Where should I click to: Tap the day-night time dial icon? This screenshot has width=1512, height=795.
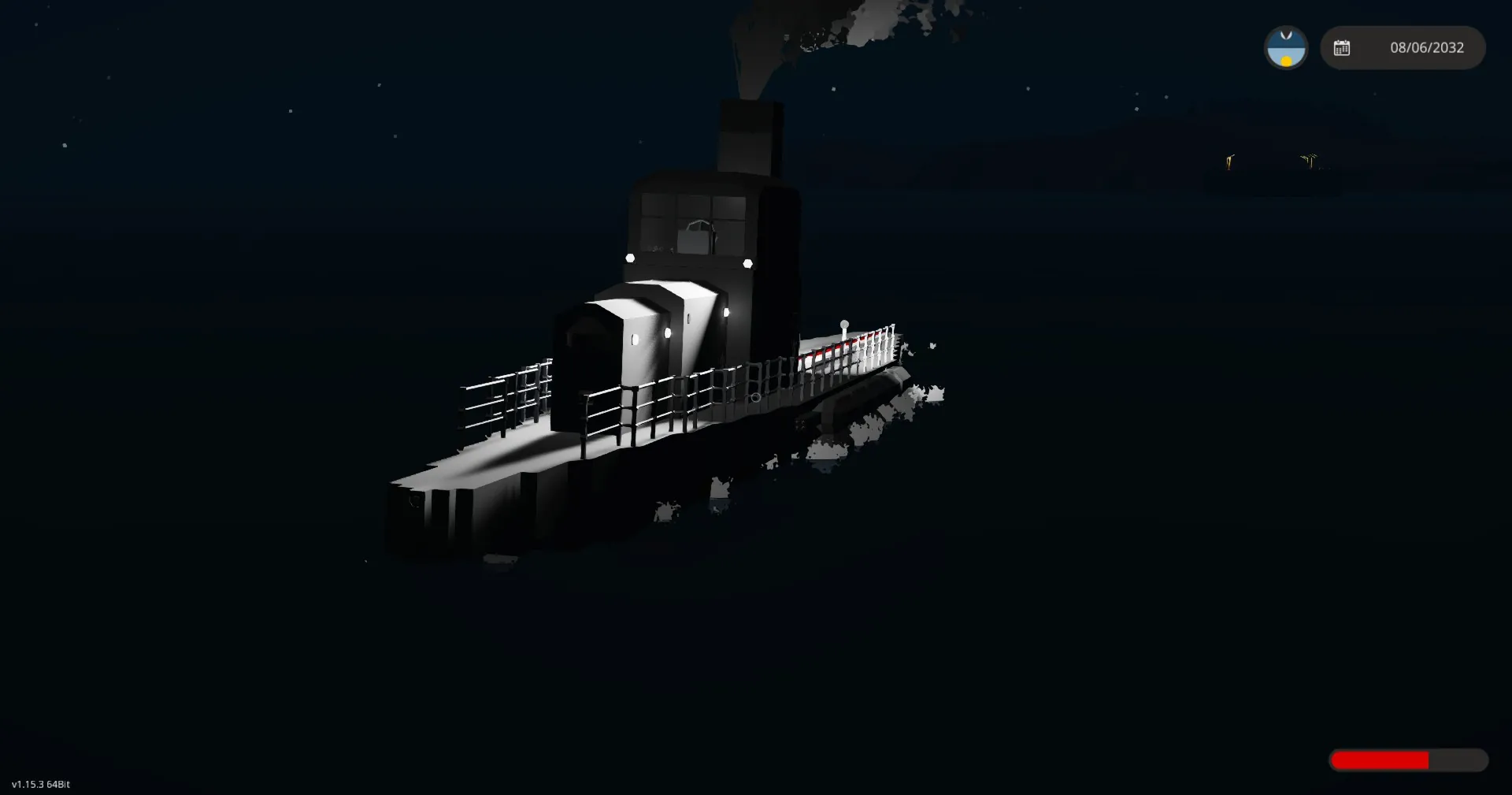click(1286, 48)
